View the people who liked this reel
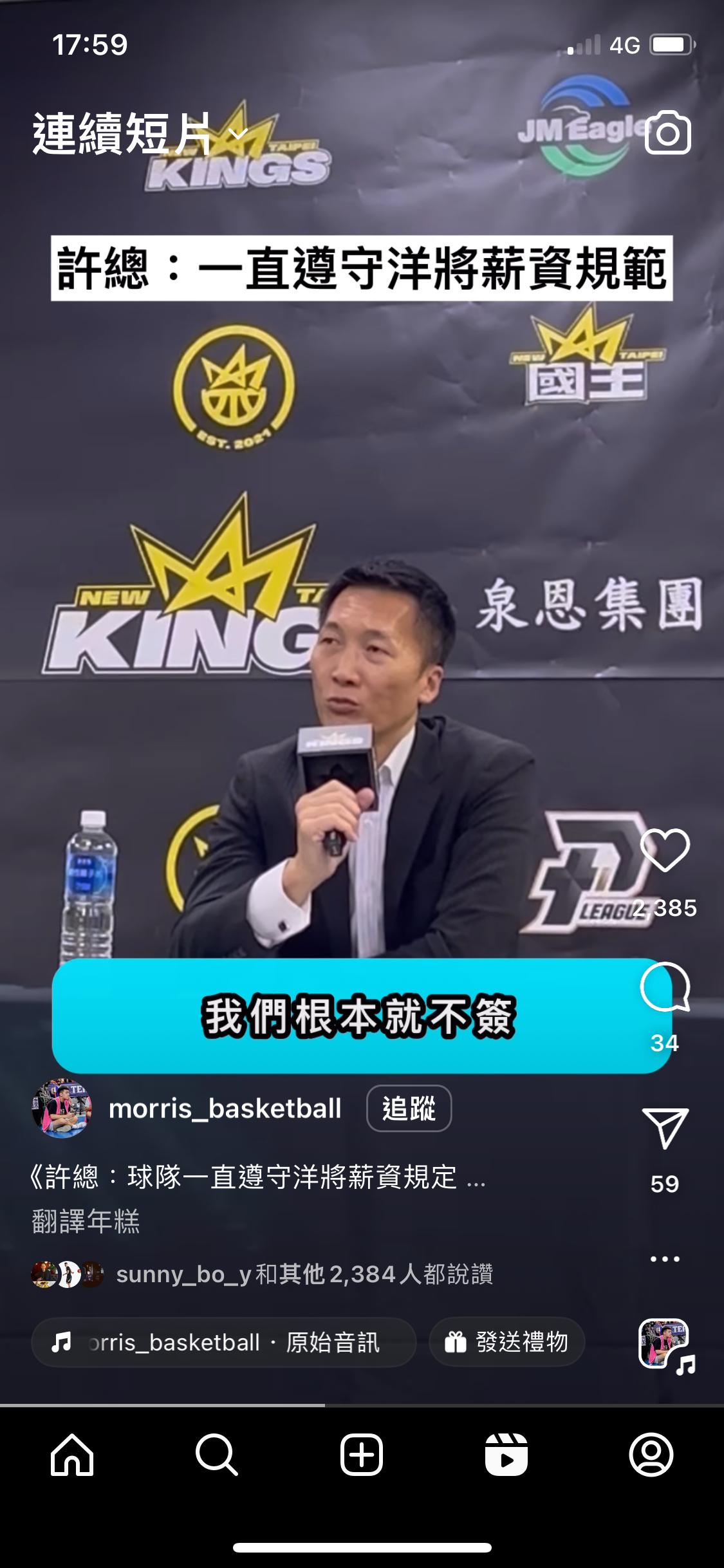Viewport: 724px width, 1568px height. [304, 1274]
